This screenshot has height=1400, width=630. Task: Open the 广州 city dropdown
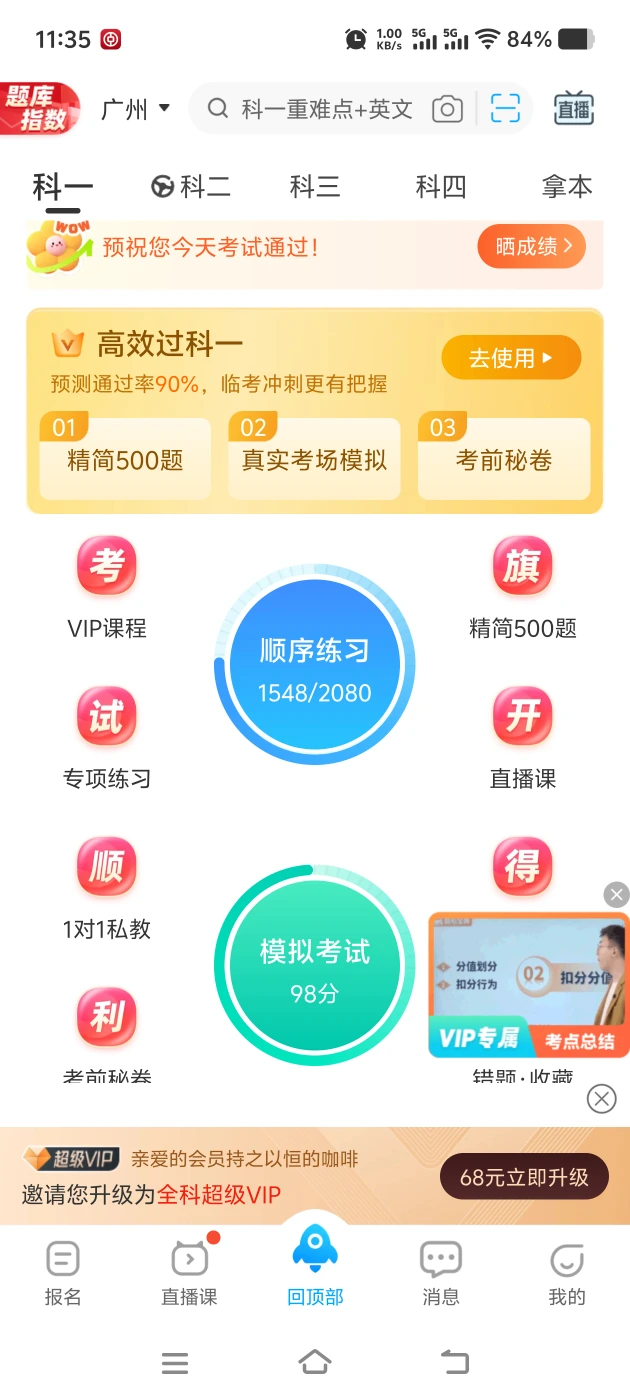136,109
